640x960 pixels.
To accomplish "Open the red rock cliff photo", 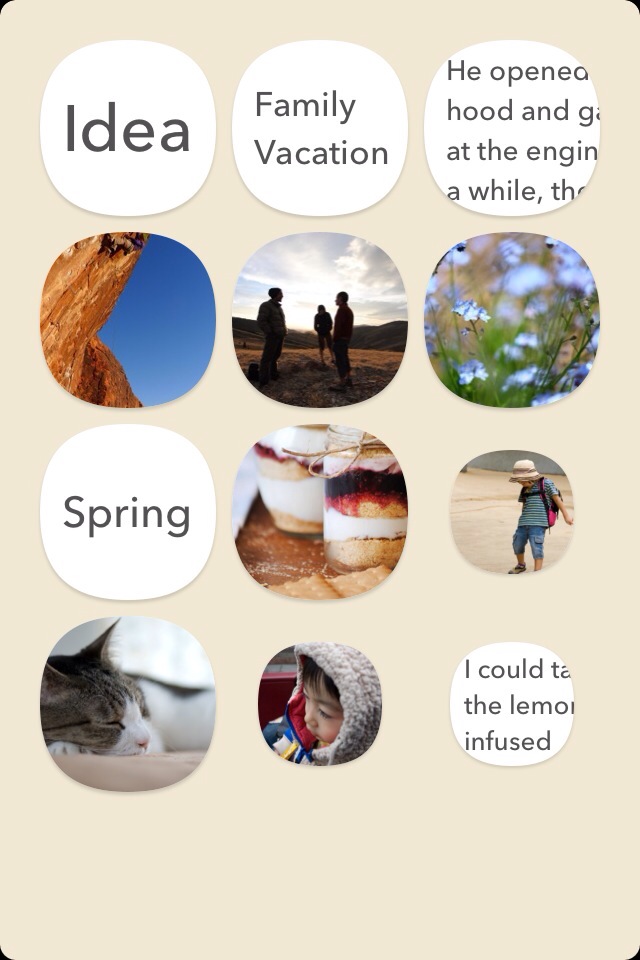I will click(127, 320).
